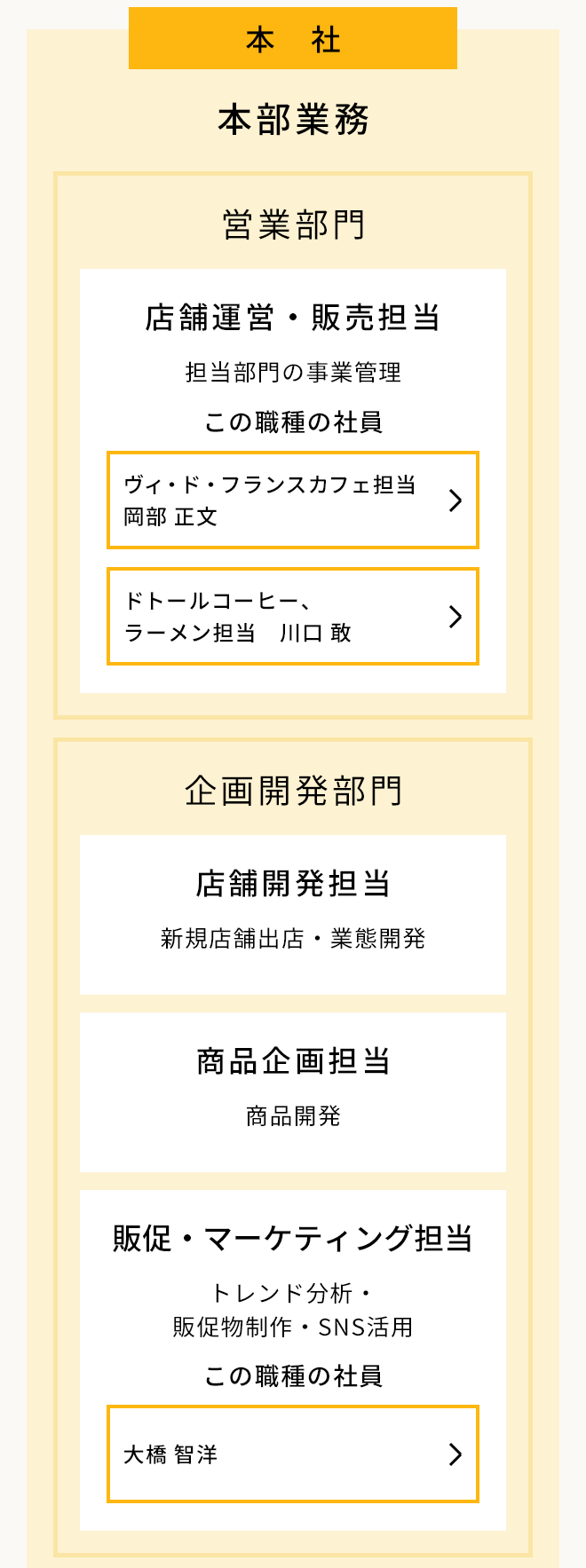Open 川口 敢's employee profile link
Viewport: 586px width, 1568px height.
pyautogui.click(x=292, y=617)
